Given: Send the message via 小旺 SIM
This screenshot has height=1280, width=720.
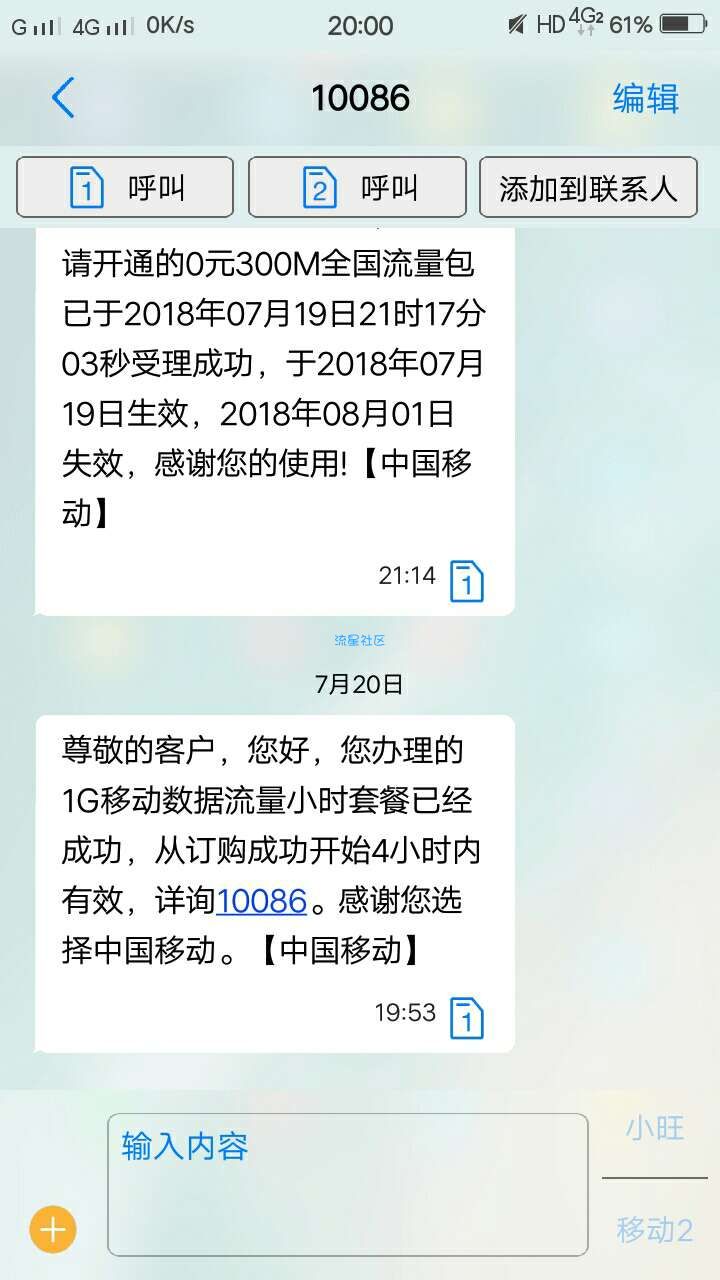Looking at the screenshot, I should click(x=655, y=1128).
